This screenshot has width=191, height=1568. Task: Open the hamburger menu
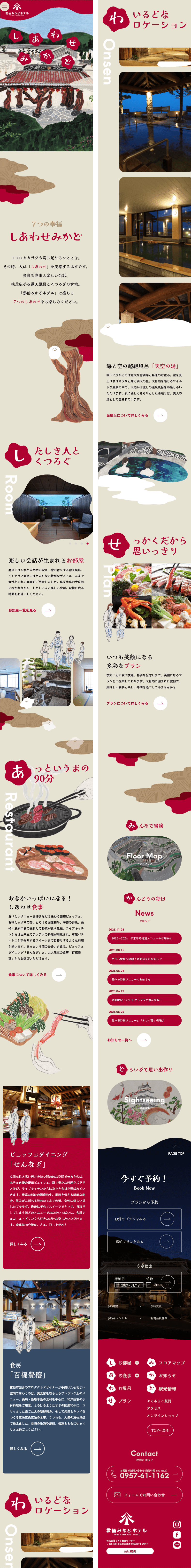(5, 6)
